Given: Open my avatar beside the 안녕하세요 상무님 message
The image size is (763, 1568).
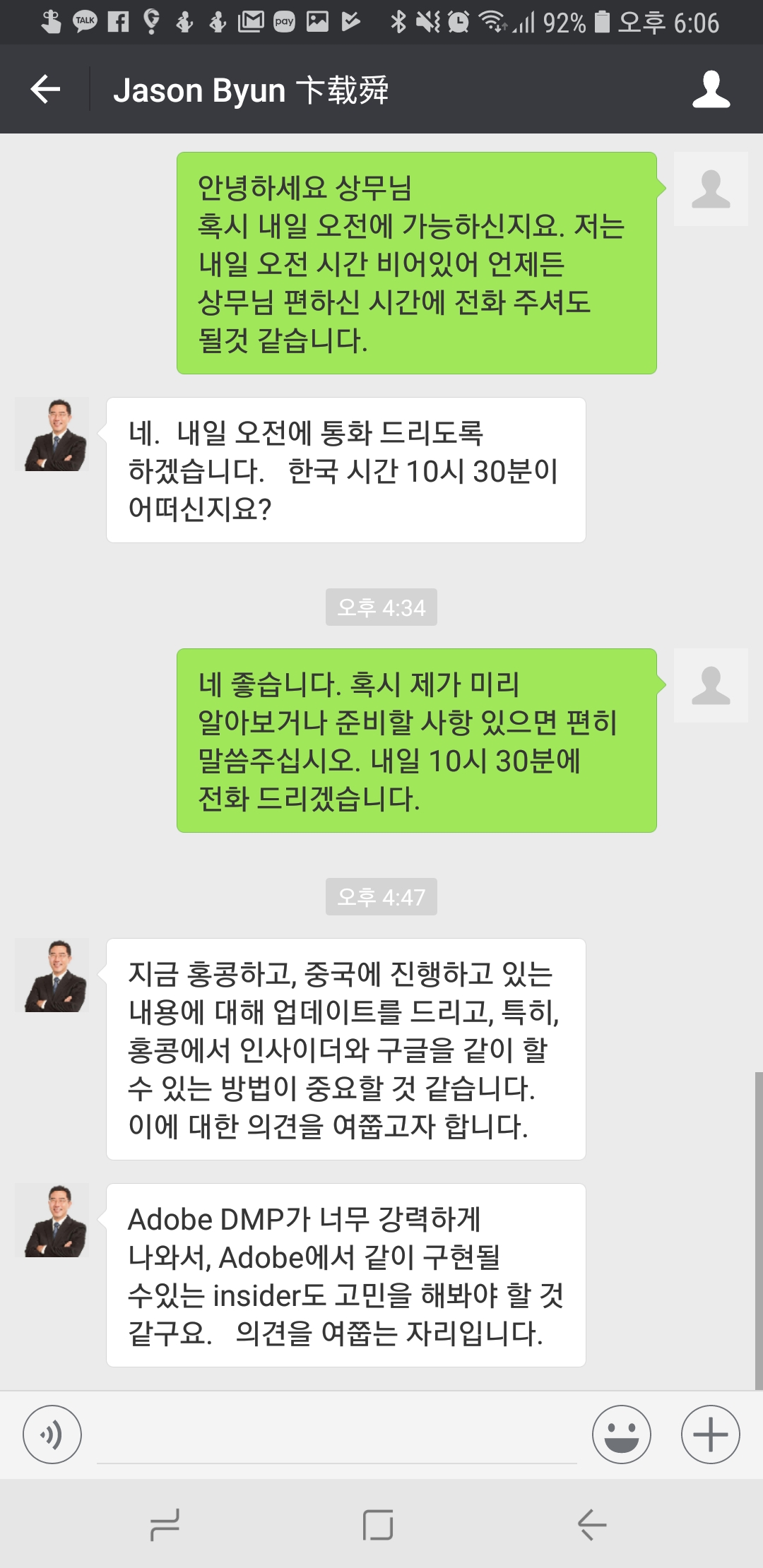Looking at the screenshot, I should (710, 189).
